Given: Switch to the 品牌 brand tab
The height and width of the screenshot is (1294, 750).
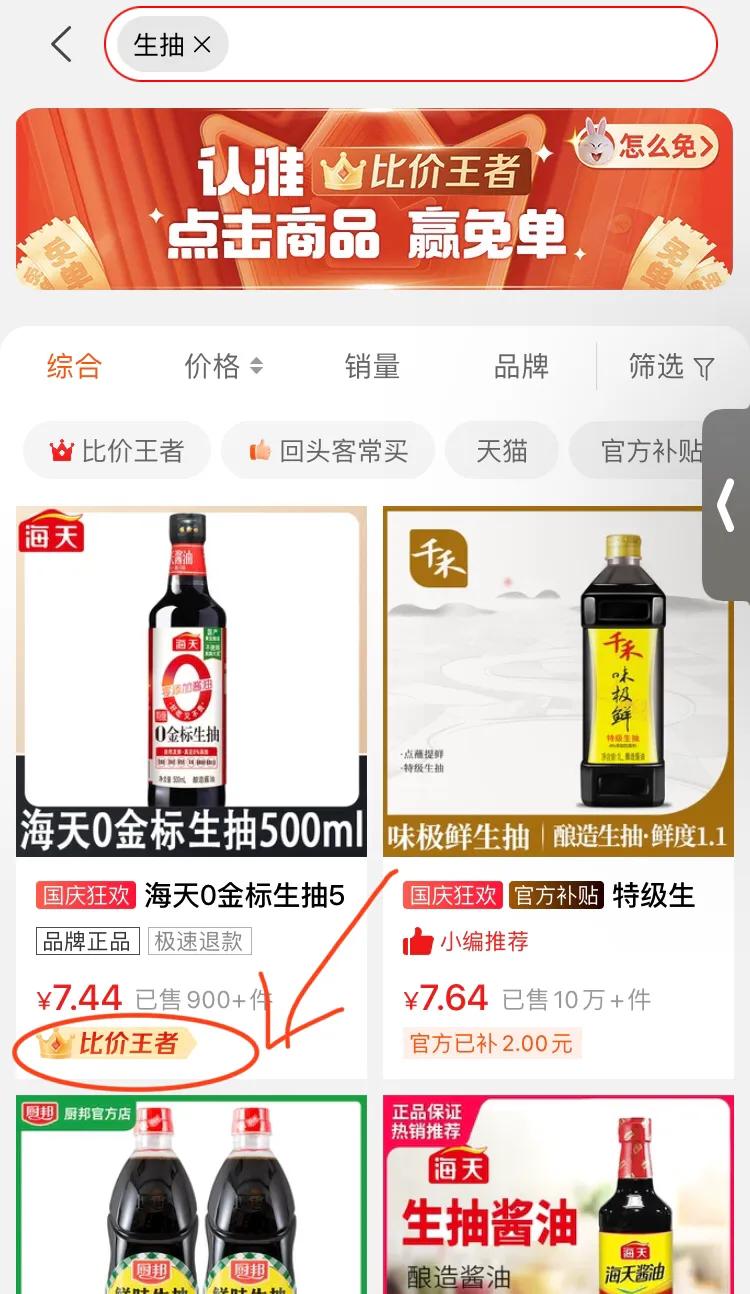Looking at the screenshot, I should pyautogui.click(x=521, y=367).
